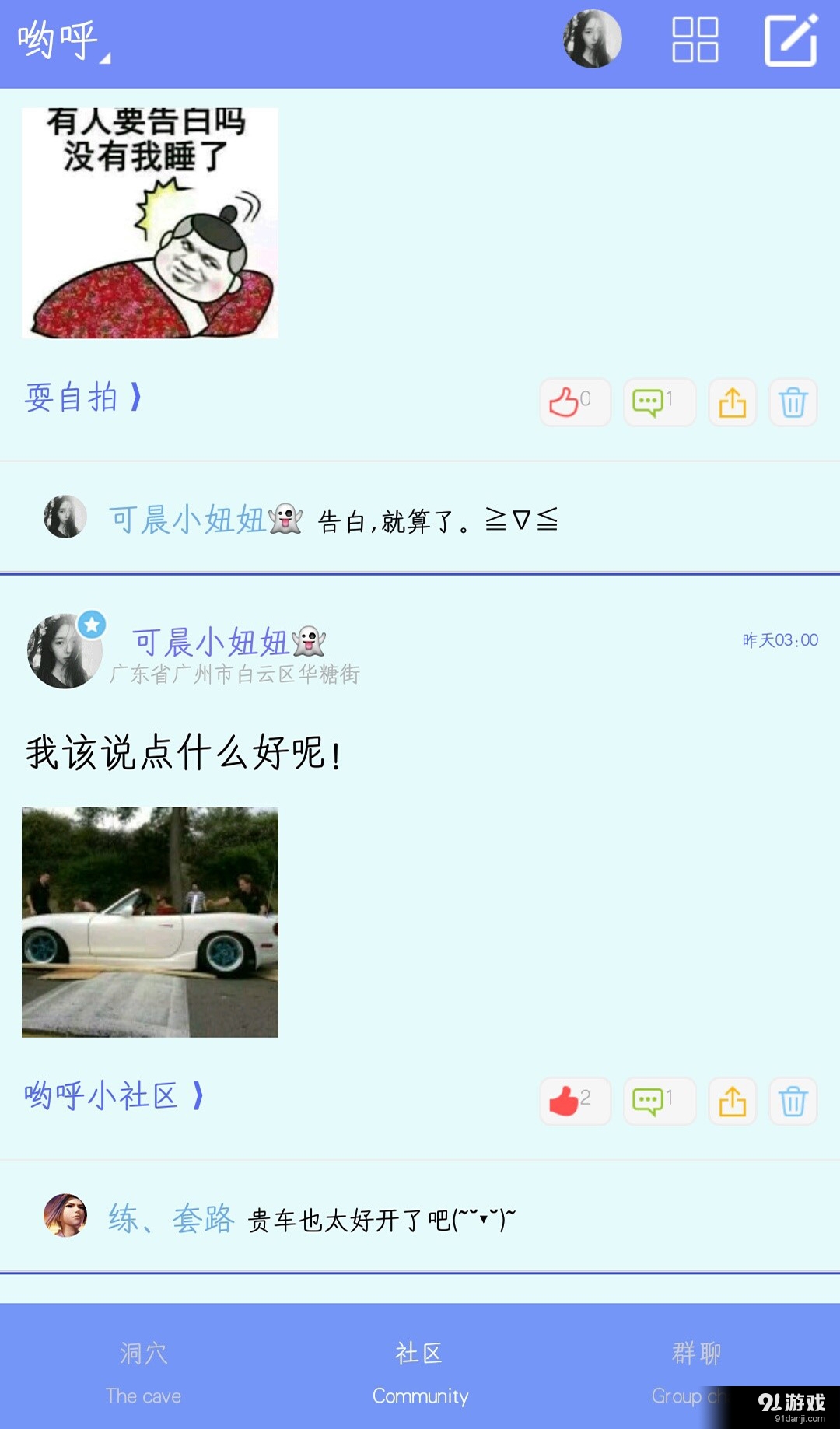This screenshot has height=1429, width=840.
Task: Share the white car post
Action: tap(731, 1101)
